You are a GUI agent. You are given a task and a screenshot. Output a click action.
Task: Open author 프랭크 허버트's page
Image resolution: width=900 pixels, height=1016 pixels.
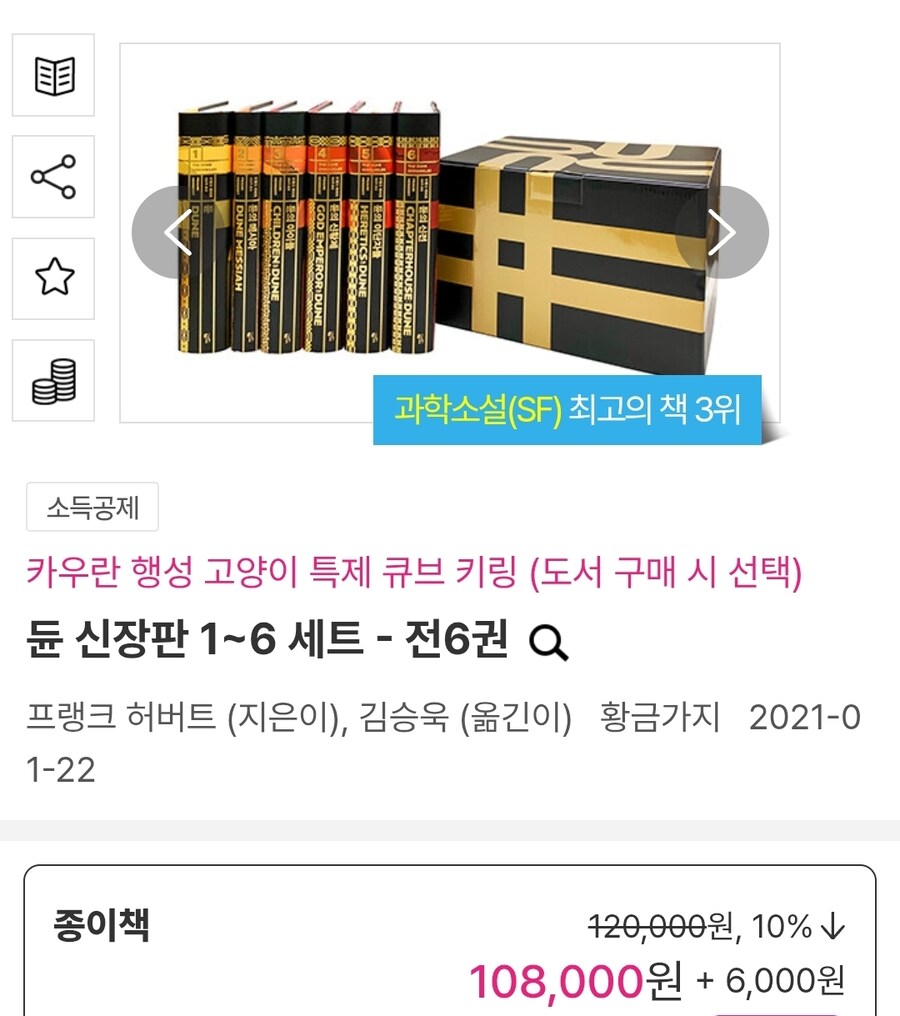coord(121,718)
